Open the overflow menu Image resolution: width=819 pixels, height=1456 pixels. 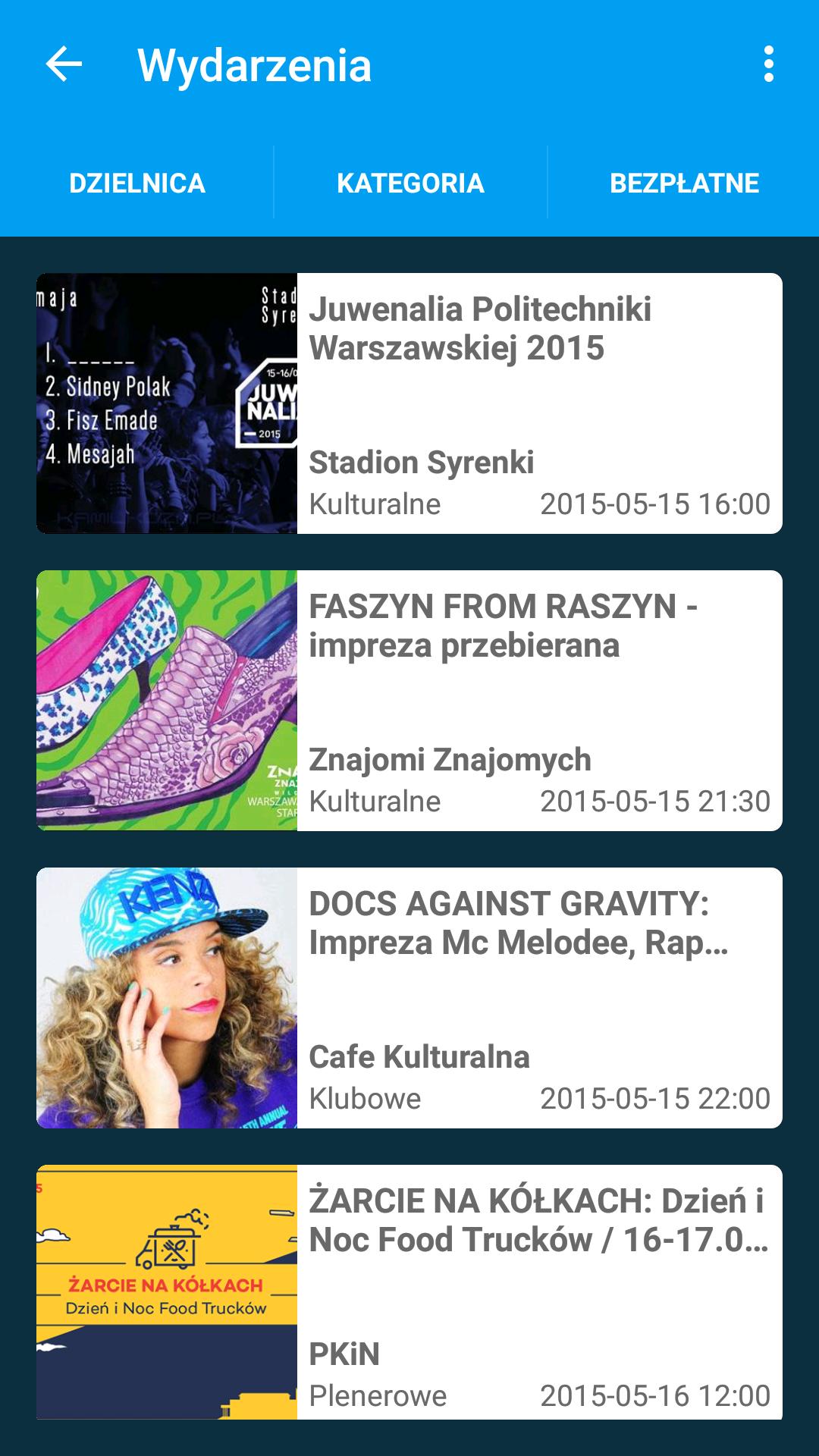[768, 64]
